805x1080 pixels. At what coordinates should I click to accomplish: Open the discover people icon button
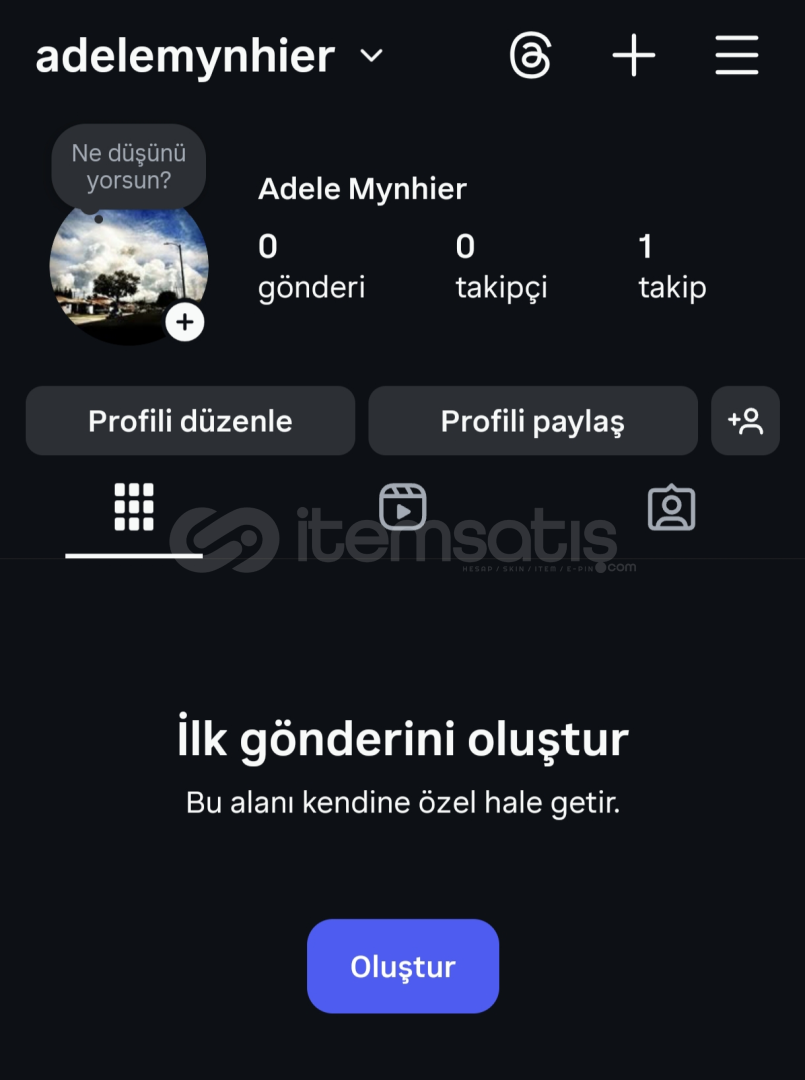[x=745, y=421]
